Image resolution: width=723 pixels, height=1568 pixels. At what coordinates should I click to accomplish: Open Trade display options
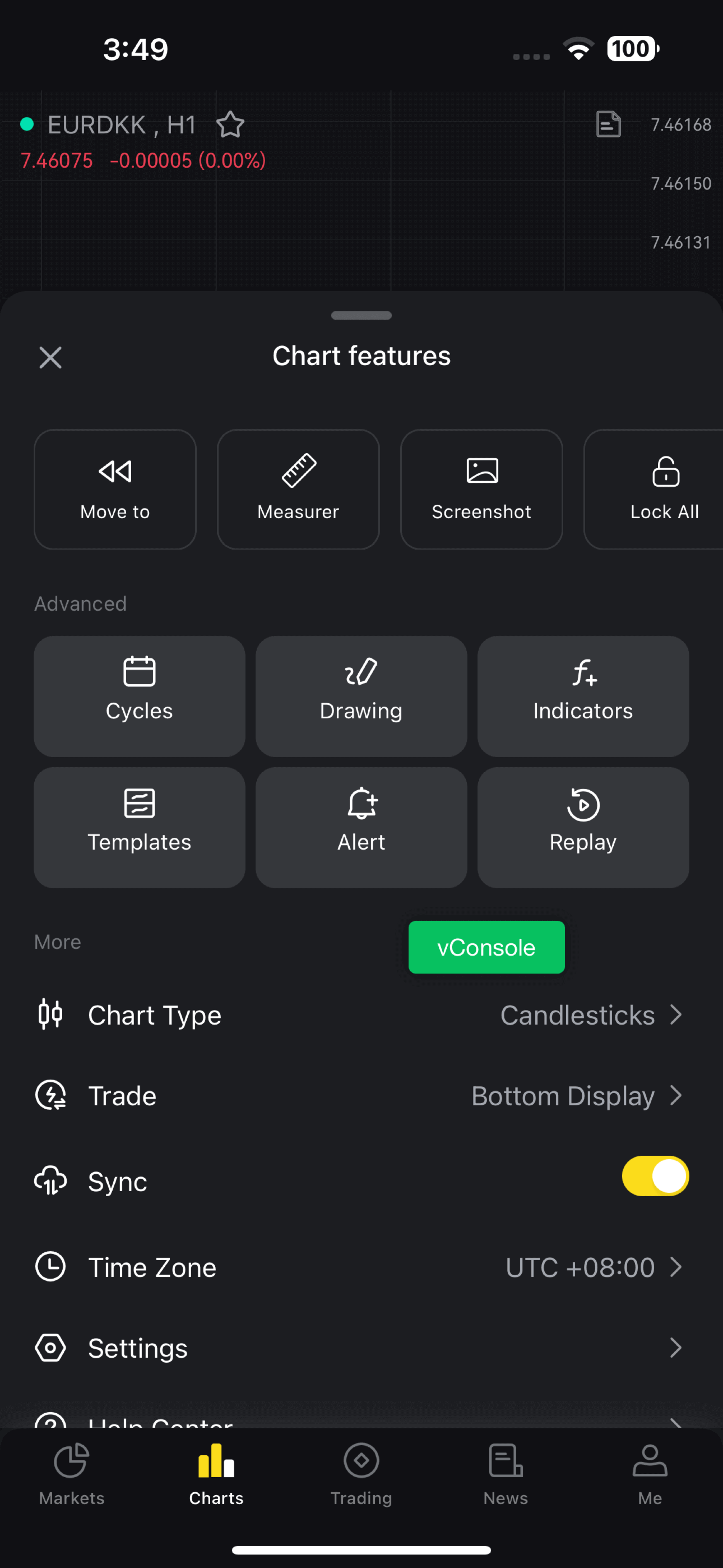pos(361,1096)
